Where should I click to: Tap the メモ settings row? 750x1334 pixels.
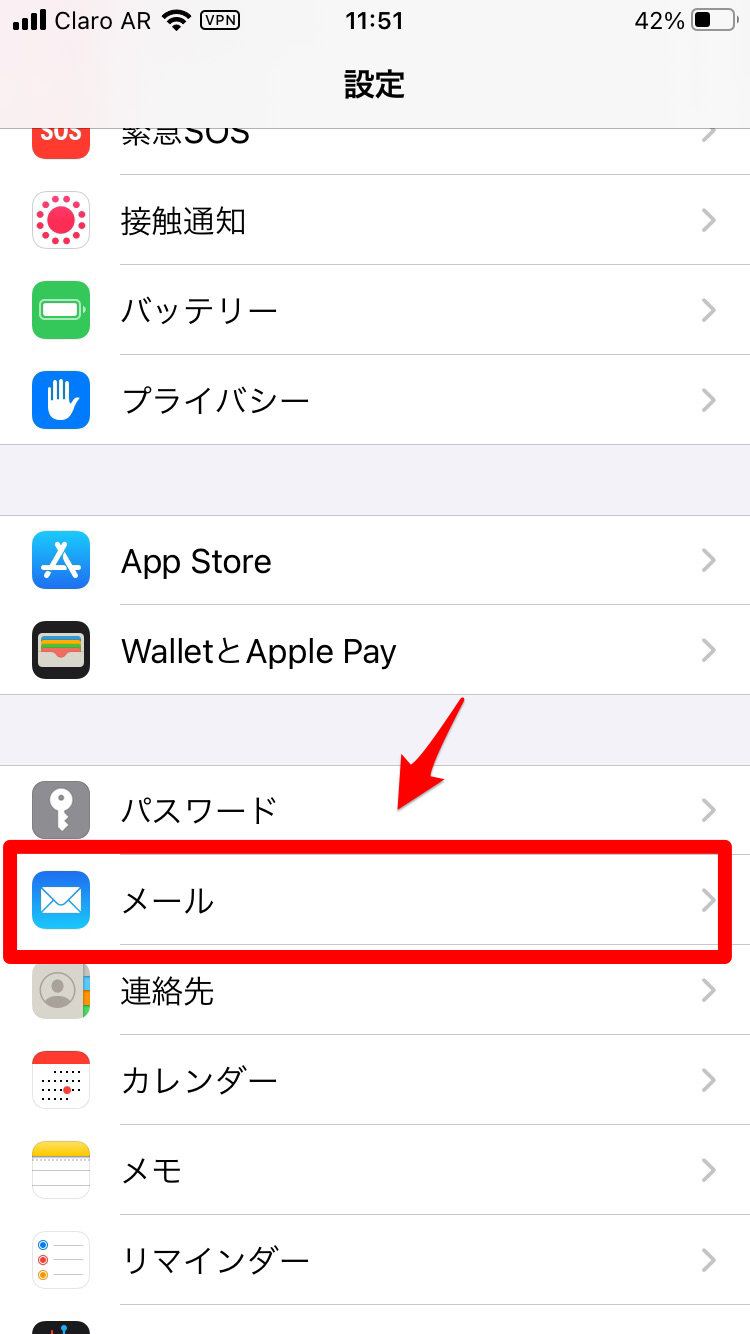(375, 1170)
